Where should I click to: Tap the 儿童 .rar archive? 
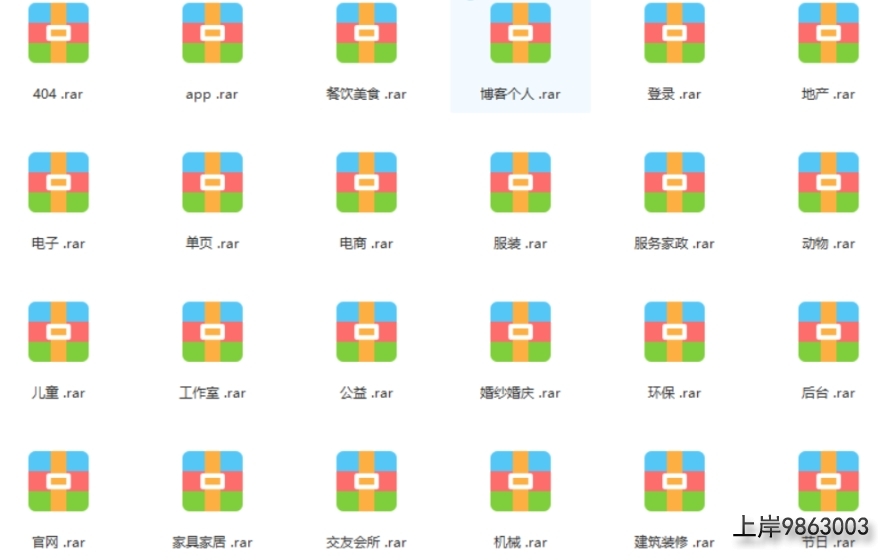58,332
